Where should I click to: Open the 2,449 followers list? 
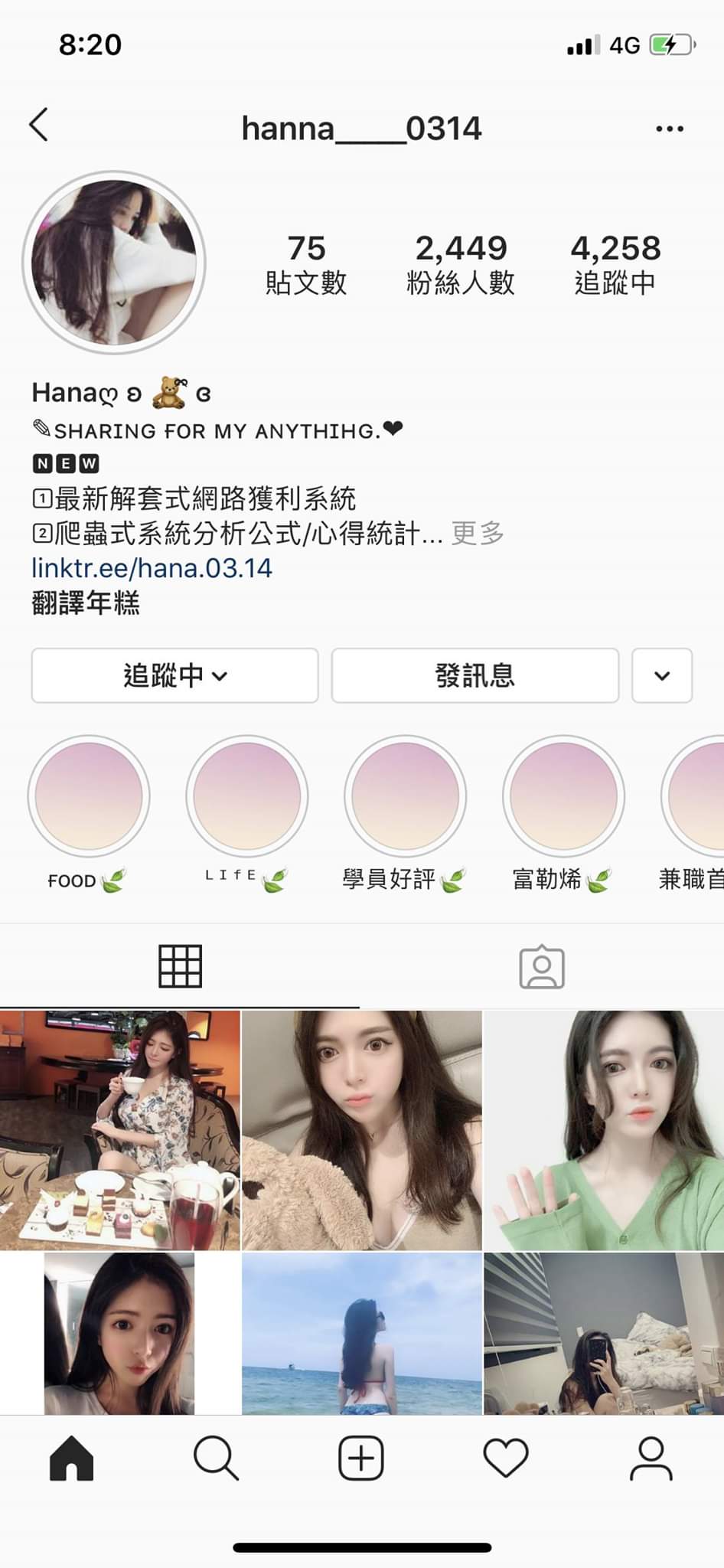click(460, 264)
